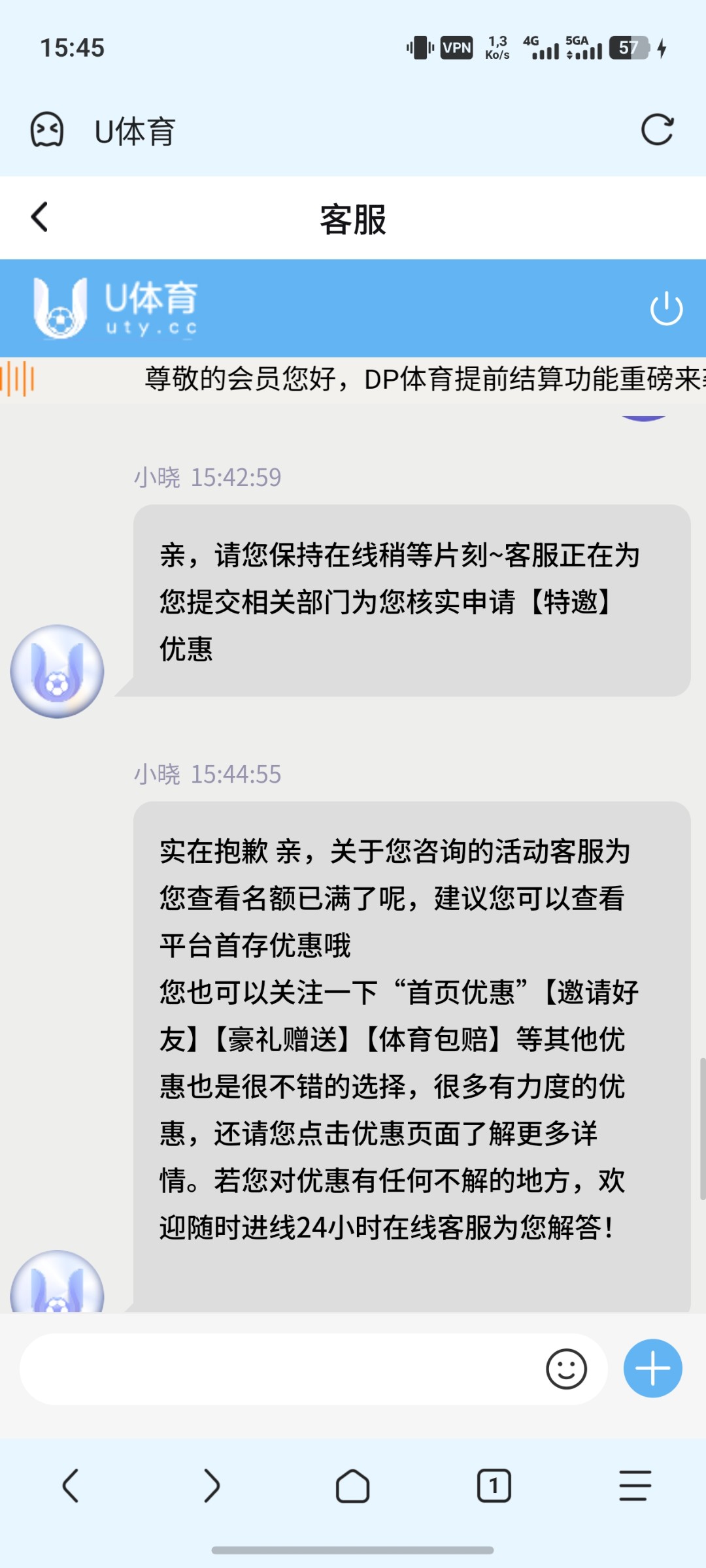Viewport: 706px width, 1568px height.
Task: Open the emoji picker
Action: click(x=566, y=1369)
